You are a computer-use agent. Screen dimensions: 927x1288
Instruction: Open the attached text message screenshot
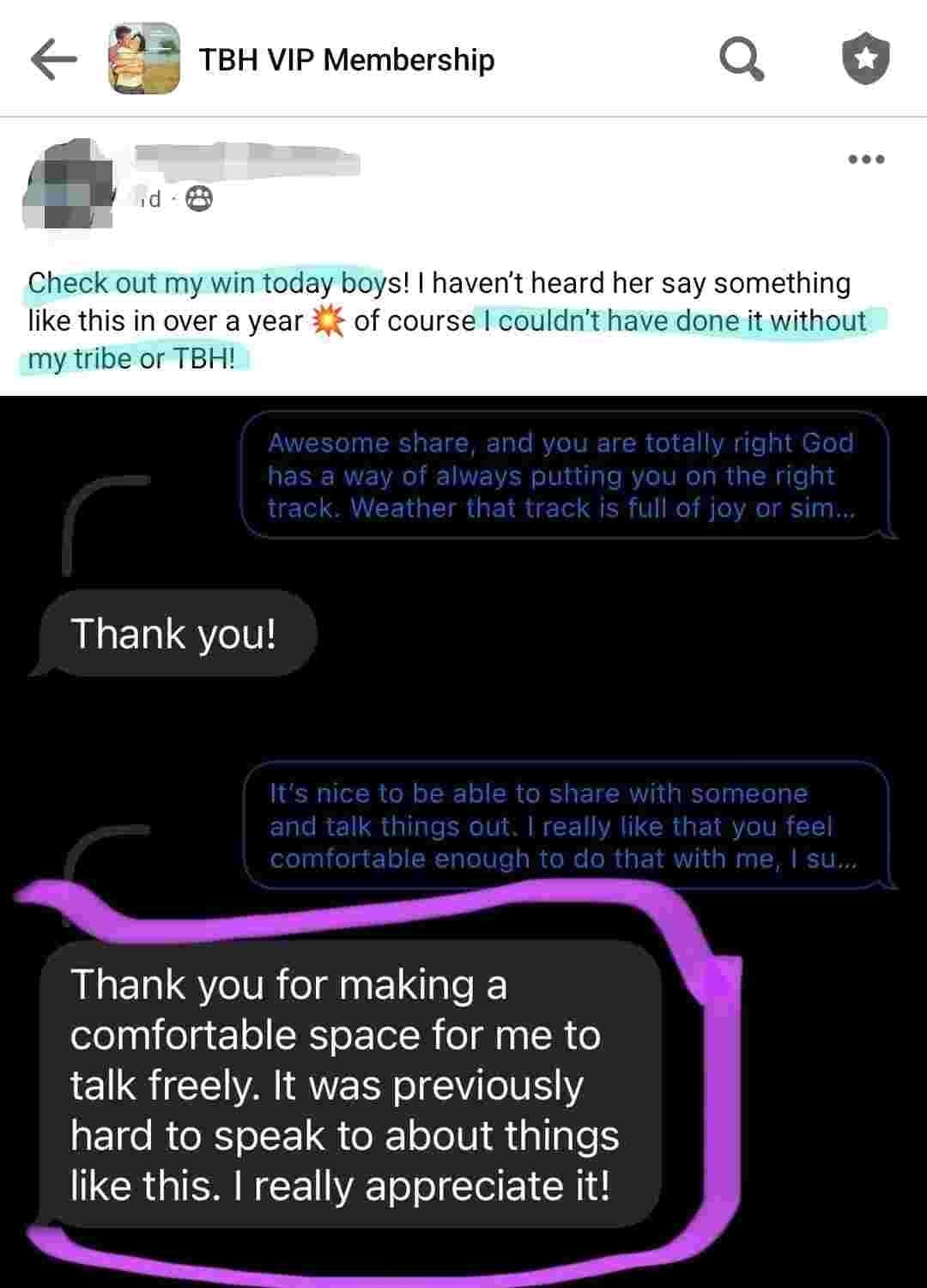pyautogui.click(x=463, y=841)
